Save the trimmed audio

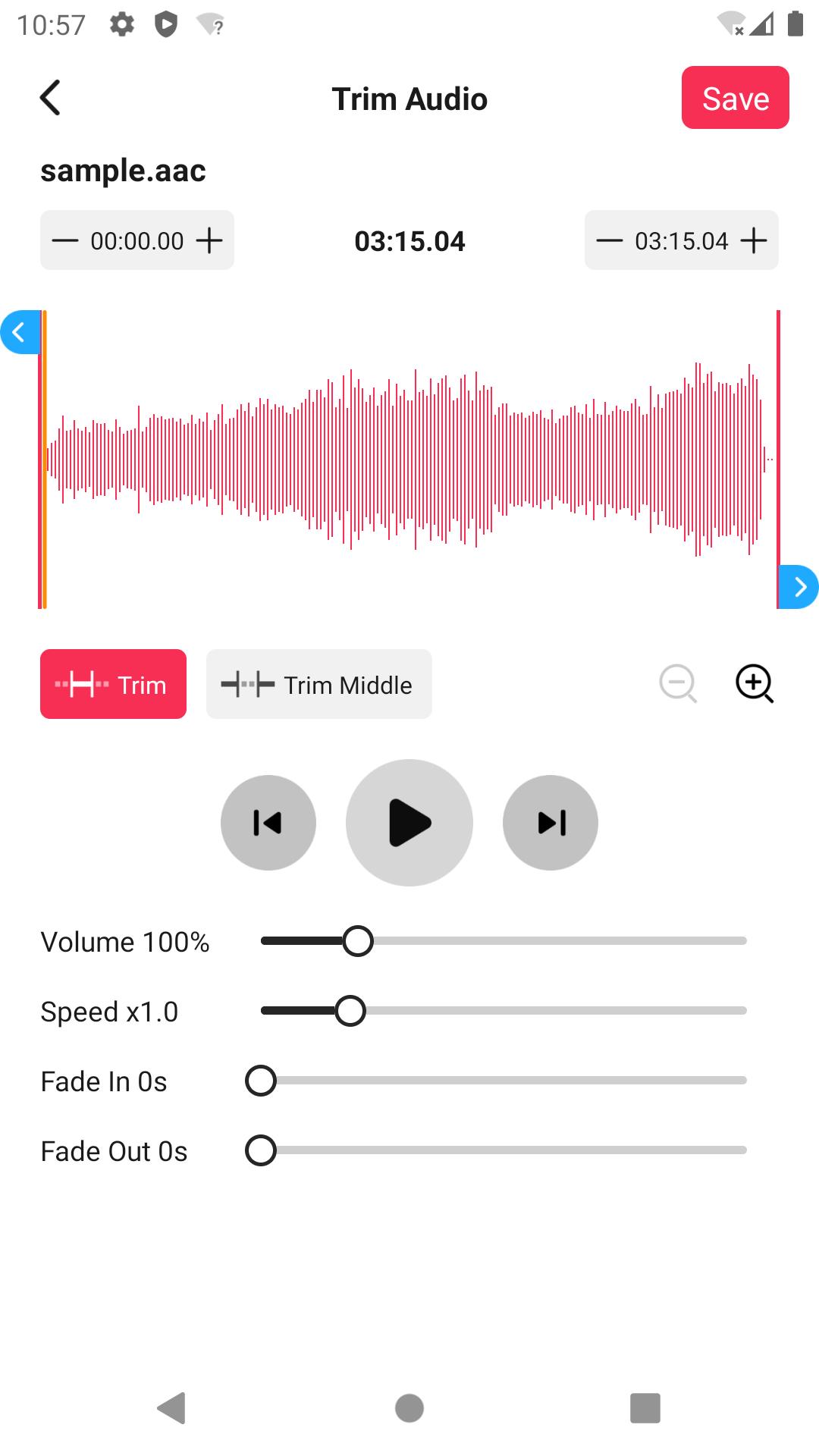coord(735,98)
